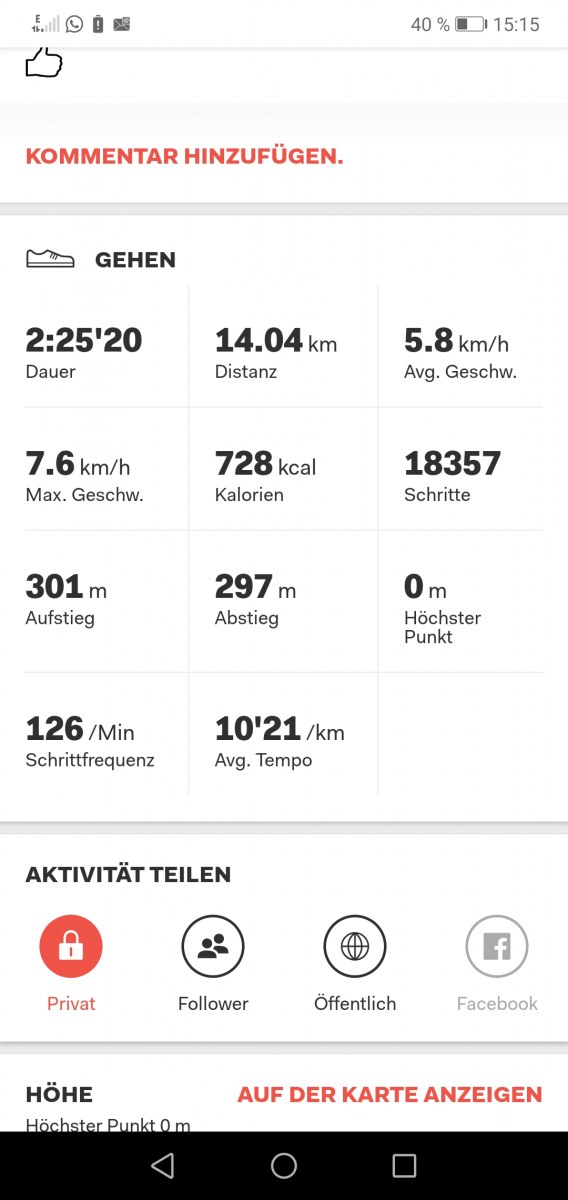Like the activity with the thumbs-up icon
This screenshot has height=1200, width=568.
tap(44, 62)
